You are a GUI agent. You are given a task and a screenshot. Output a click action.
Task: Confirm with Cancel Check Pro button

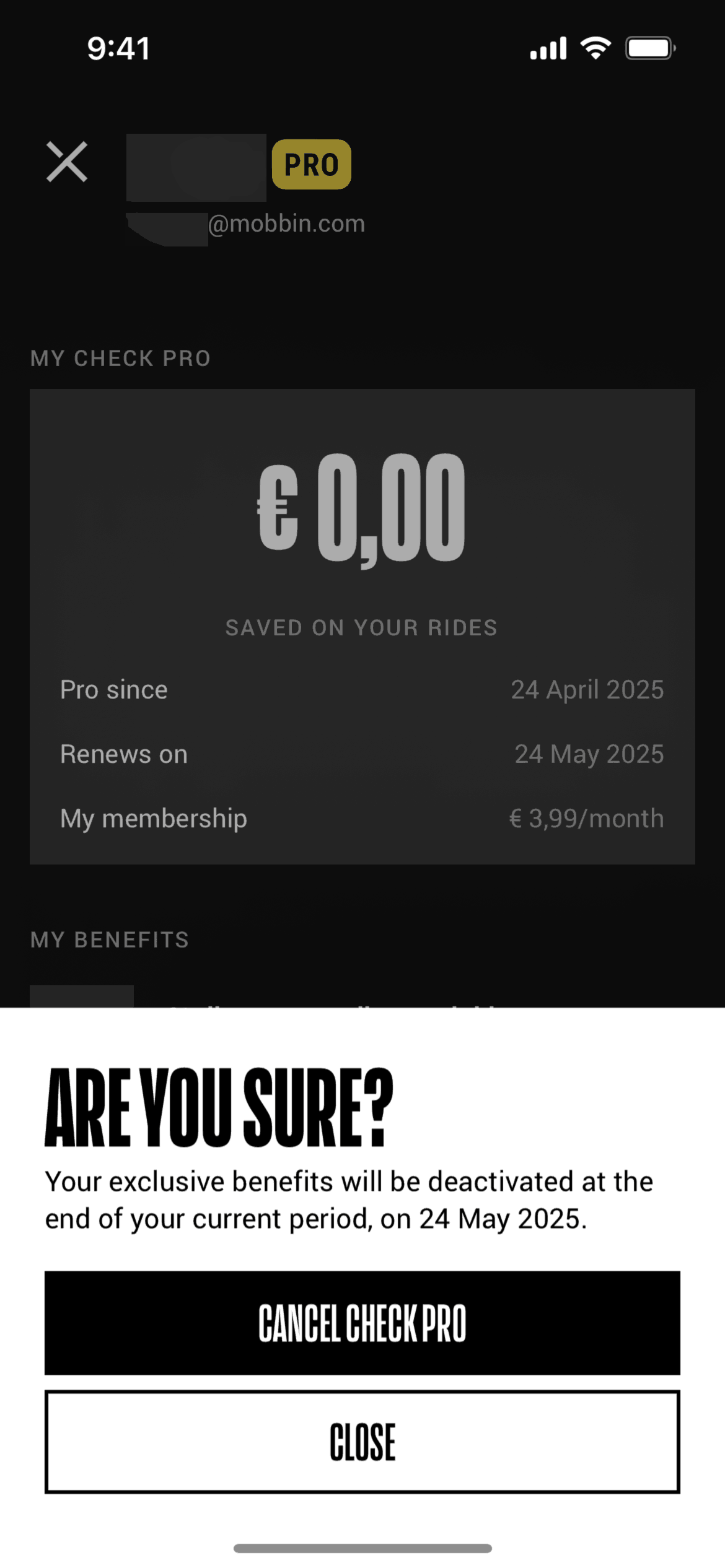click(362, 1322)
